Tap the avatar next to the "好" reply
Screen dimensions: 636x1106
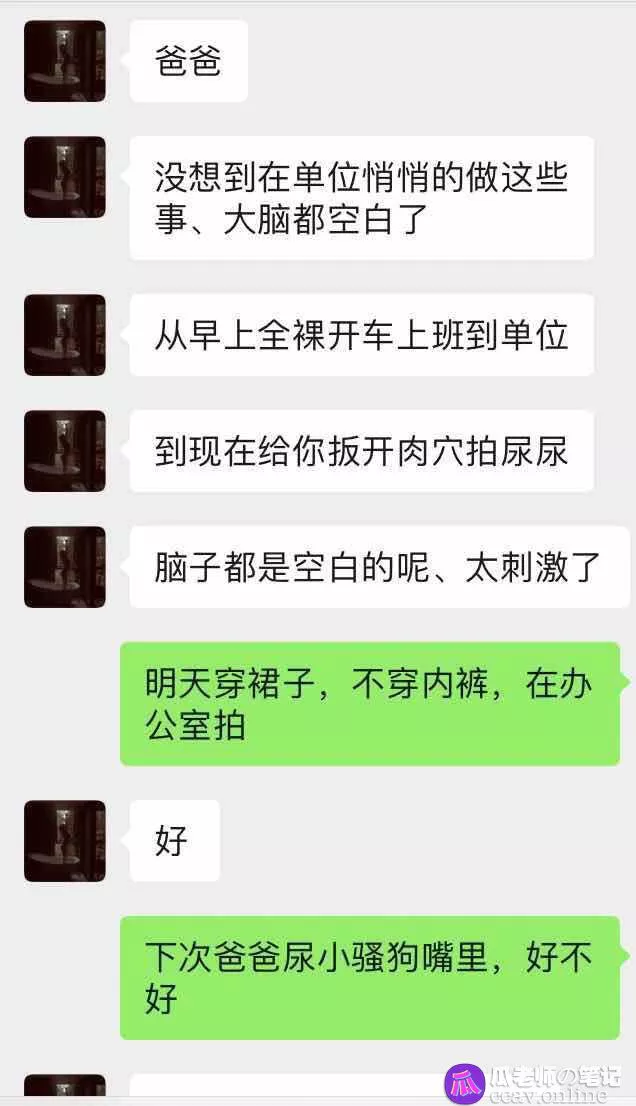[65, 841]
